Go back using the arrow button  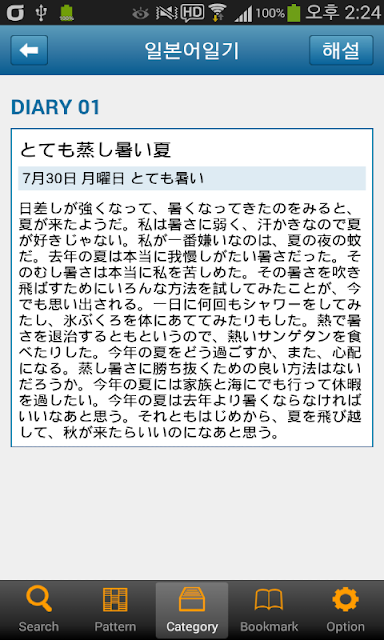click(x=29, y=50)
